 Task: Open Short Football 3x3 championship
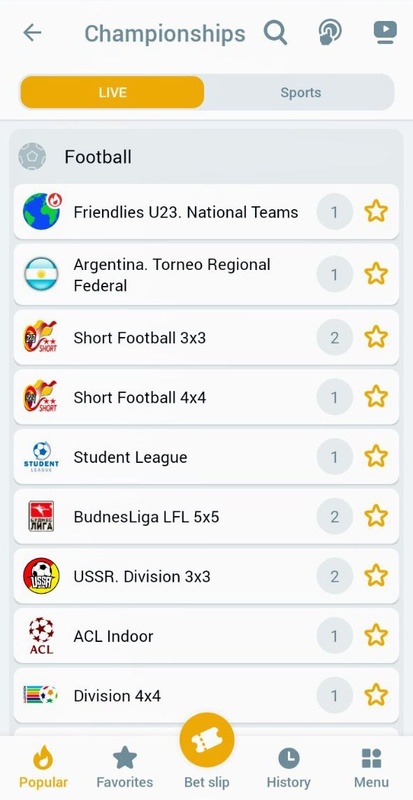(x=206, y=337)
